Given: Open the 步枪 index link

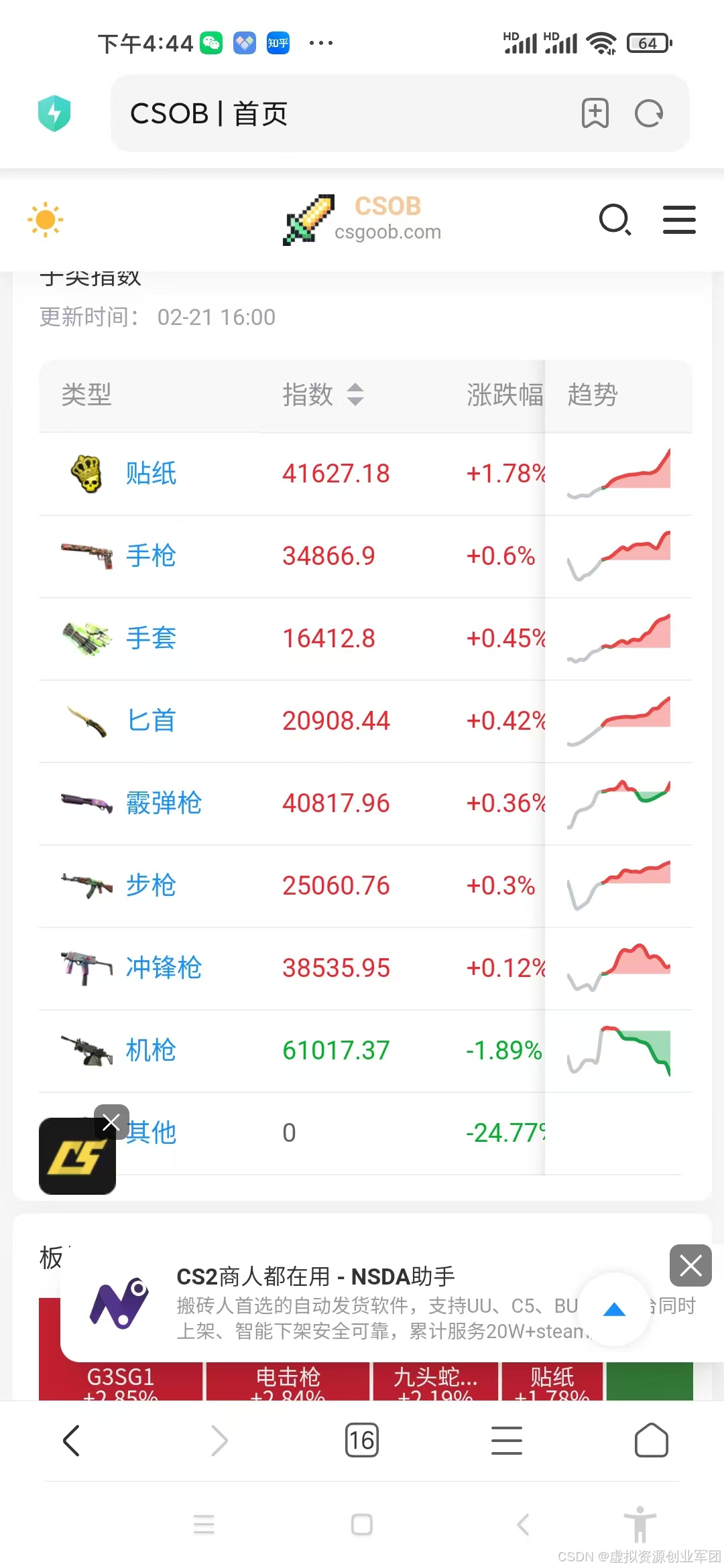Looking at the screenshot, I should (x=151, y=886).
